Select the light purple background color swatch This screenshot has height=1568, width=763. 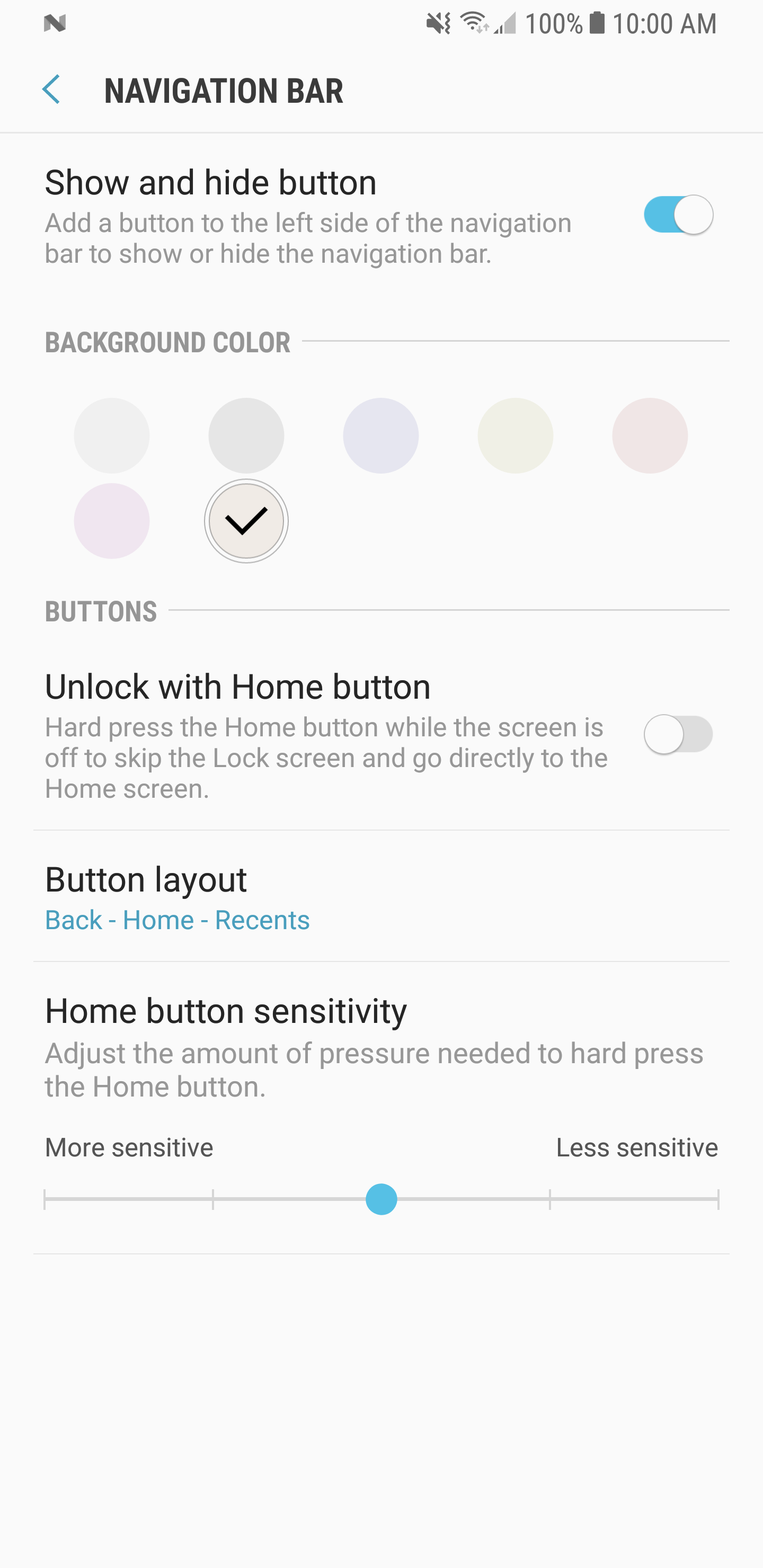pos(381,435)
